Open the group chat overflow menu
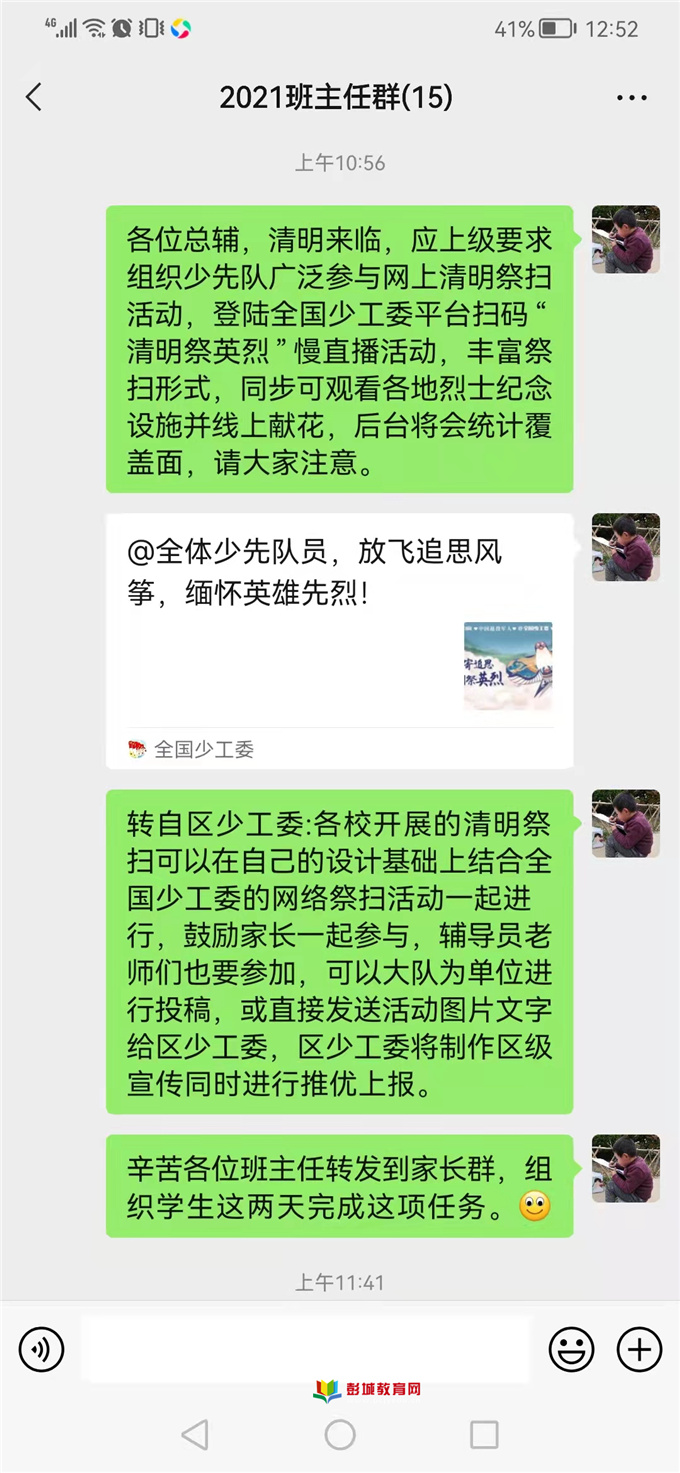This screenshot has width=680, height=1473. click(632, 98)
